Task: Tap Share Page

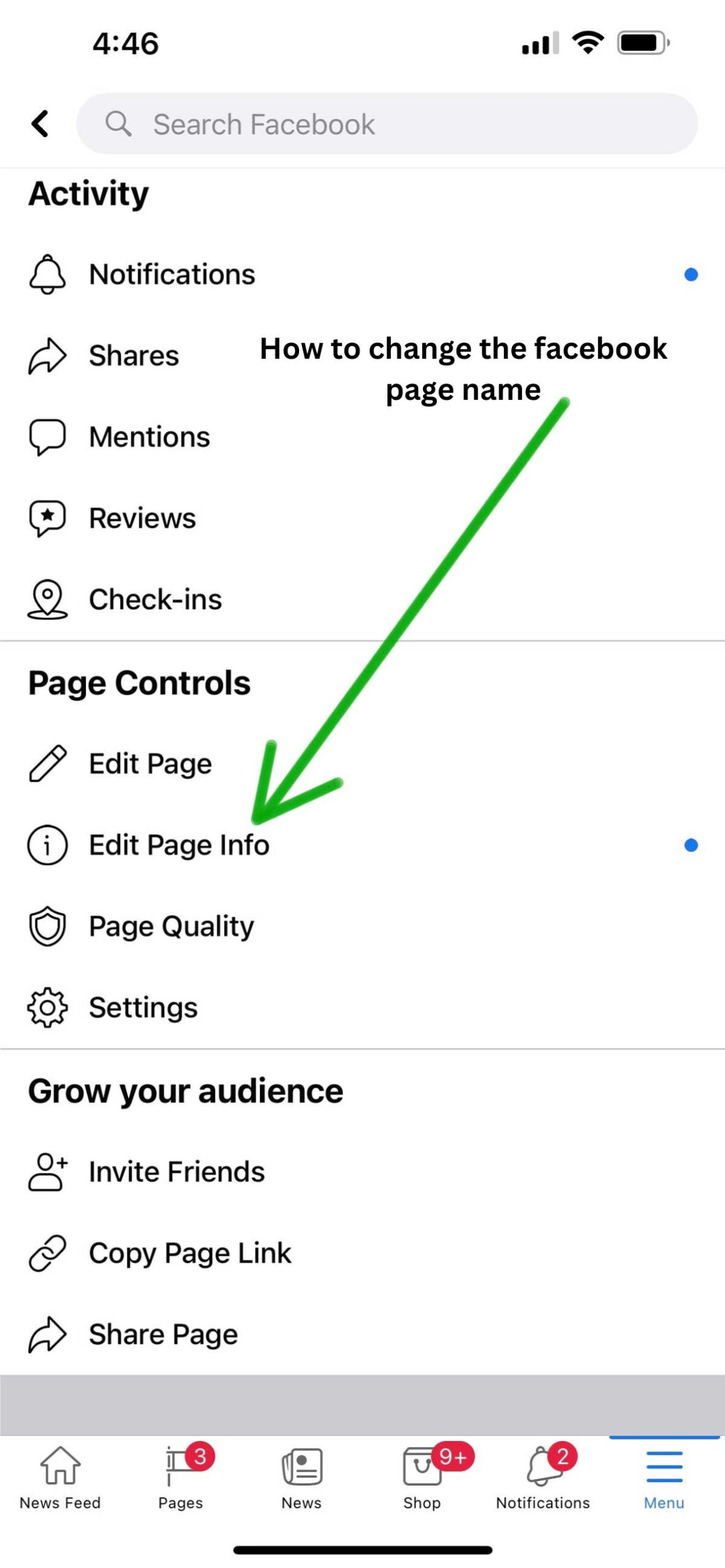Action: tap(362, 1334)
